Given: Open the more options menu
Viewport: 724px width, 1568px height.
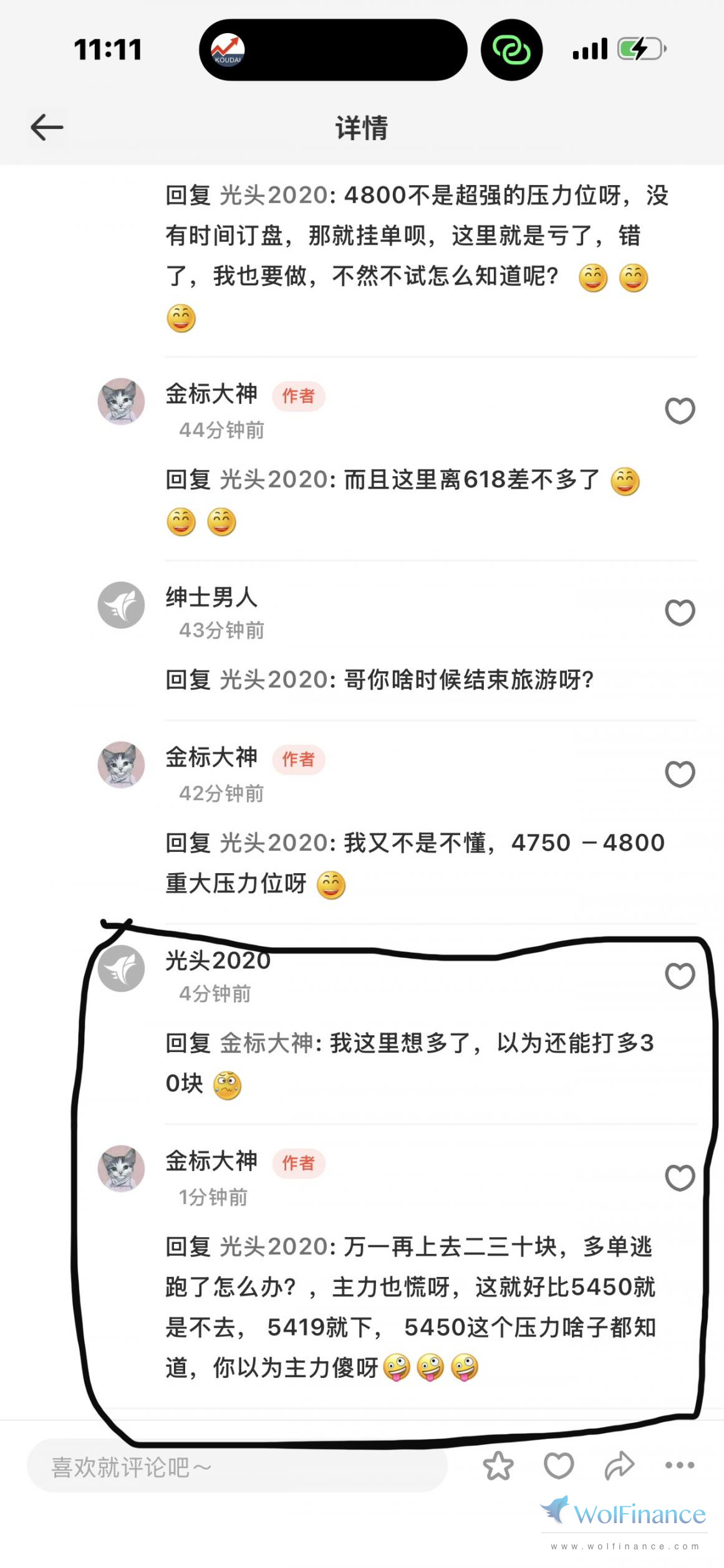Looking at the screenshot, I should [x=679, y=1466].
